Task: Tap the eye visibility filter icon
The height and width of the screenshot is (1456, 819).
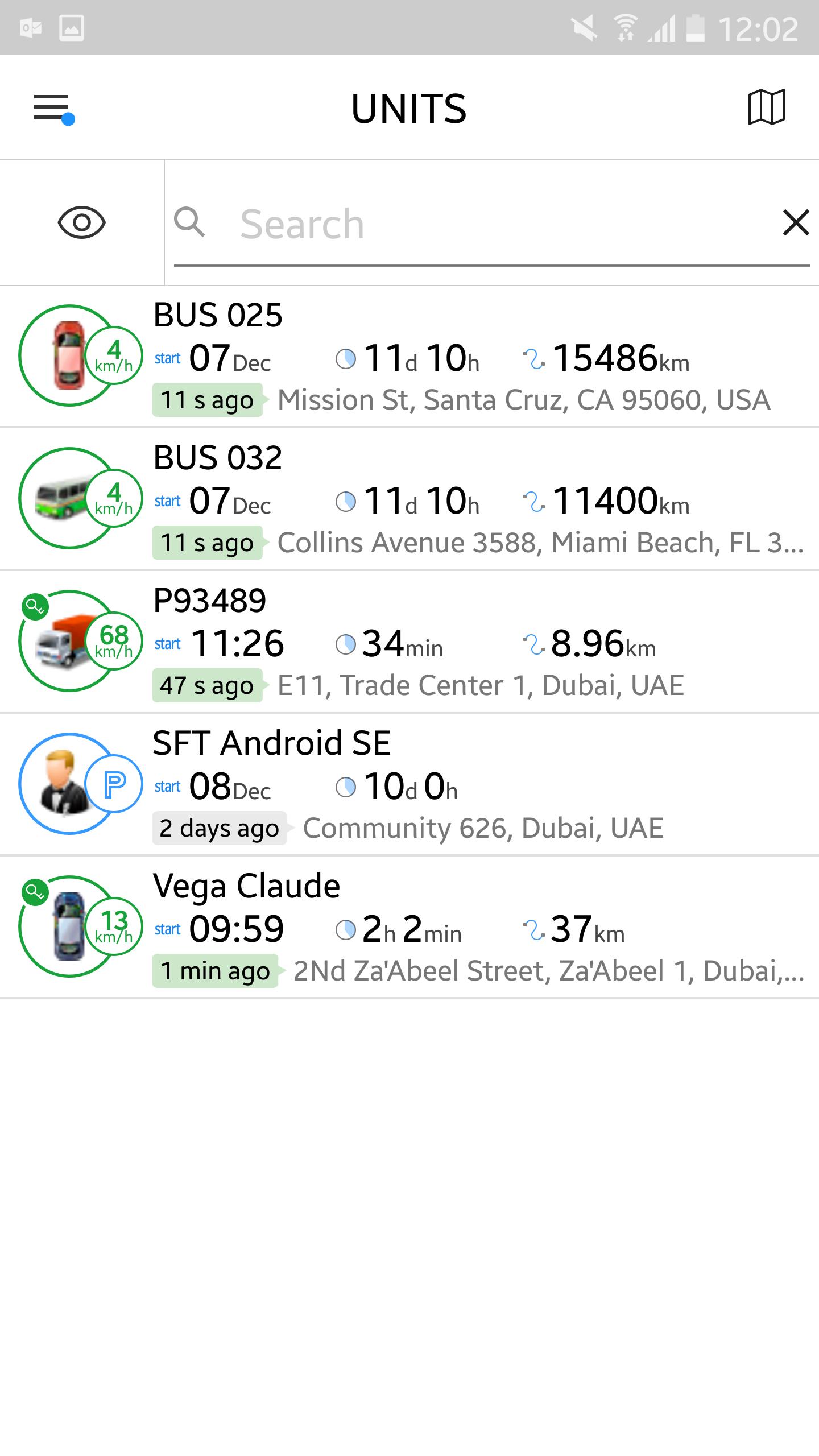Action: 82,222
